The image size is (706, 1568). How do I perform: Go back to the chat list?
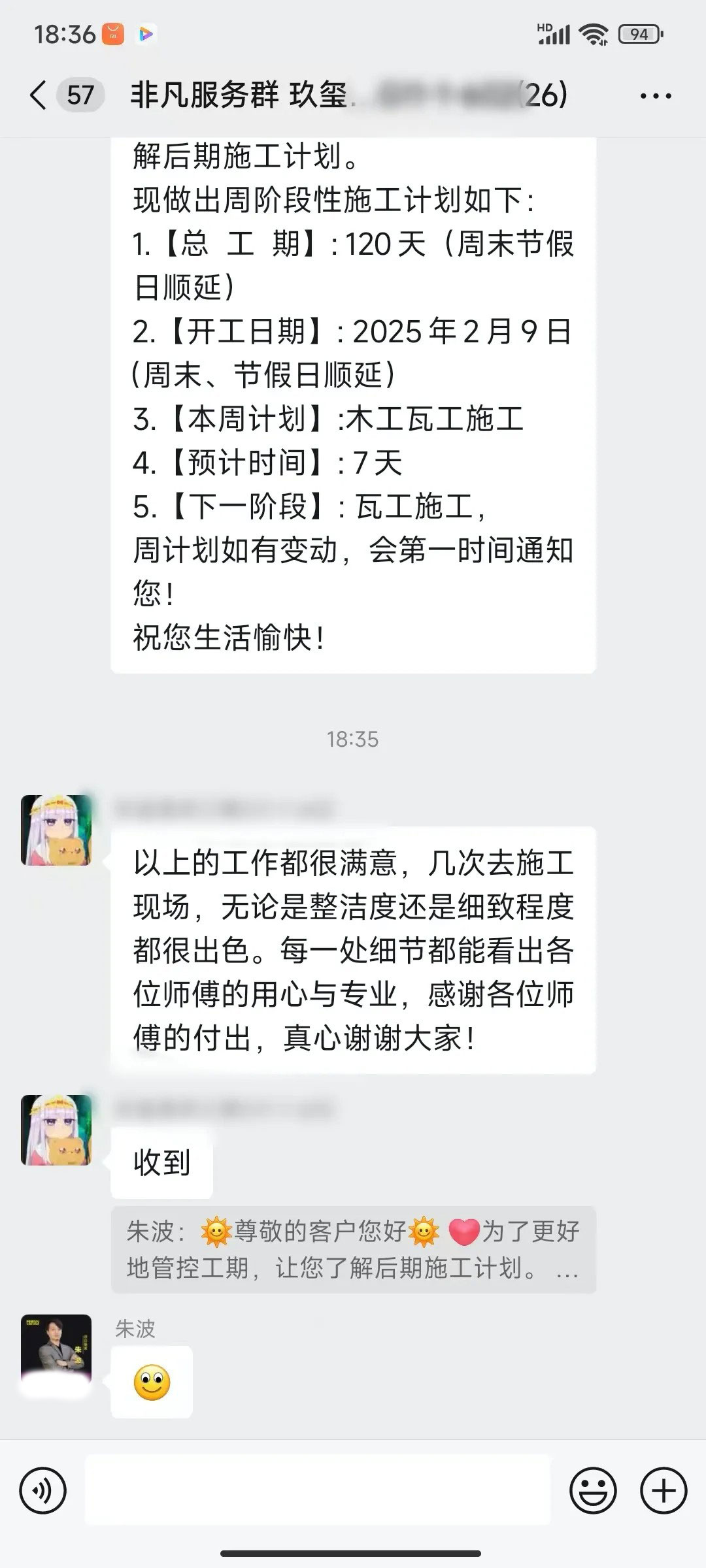(x=39, y=95)
